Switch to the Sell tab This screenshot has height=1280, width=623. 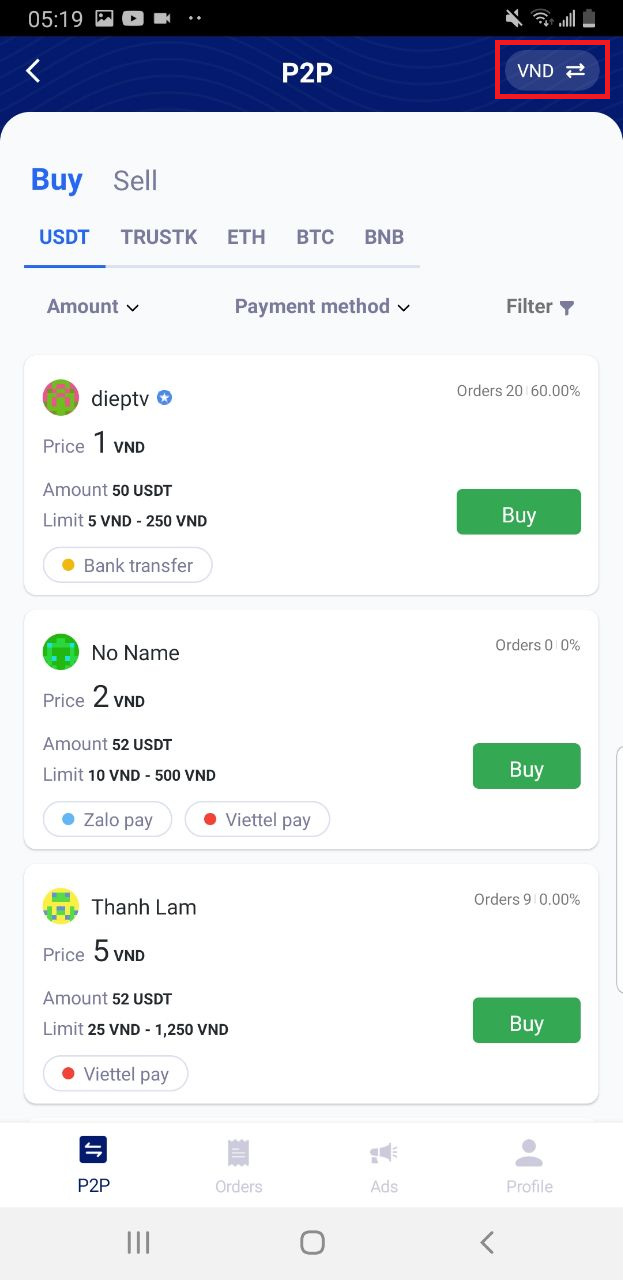(135, 181)
